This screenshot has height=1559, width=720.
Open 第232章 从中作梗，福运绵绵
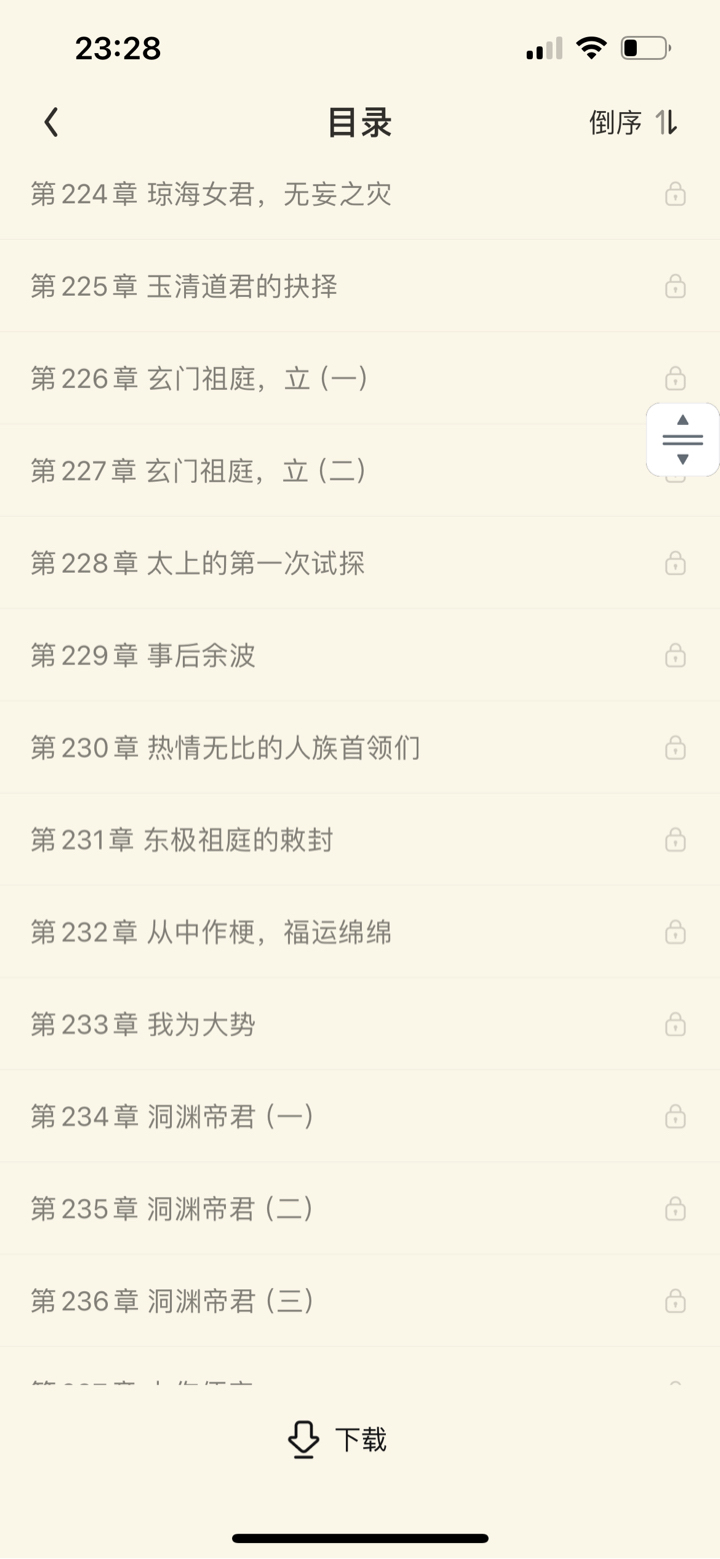click(x=211, y=933)
